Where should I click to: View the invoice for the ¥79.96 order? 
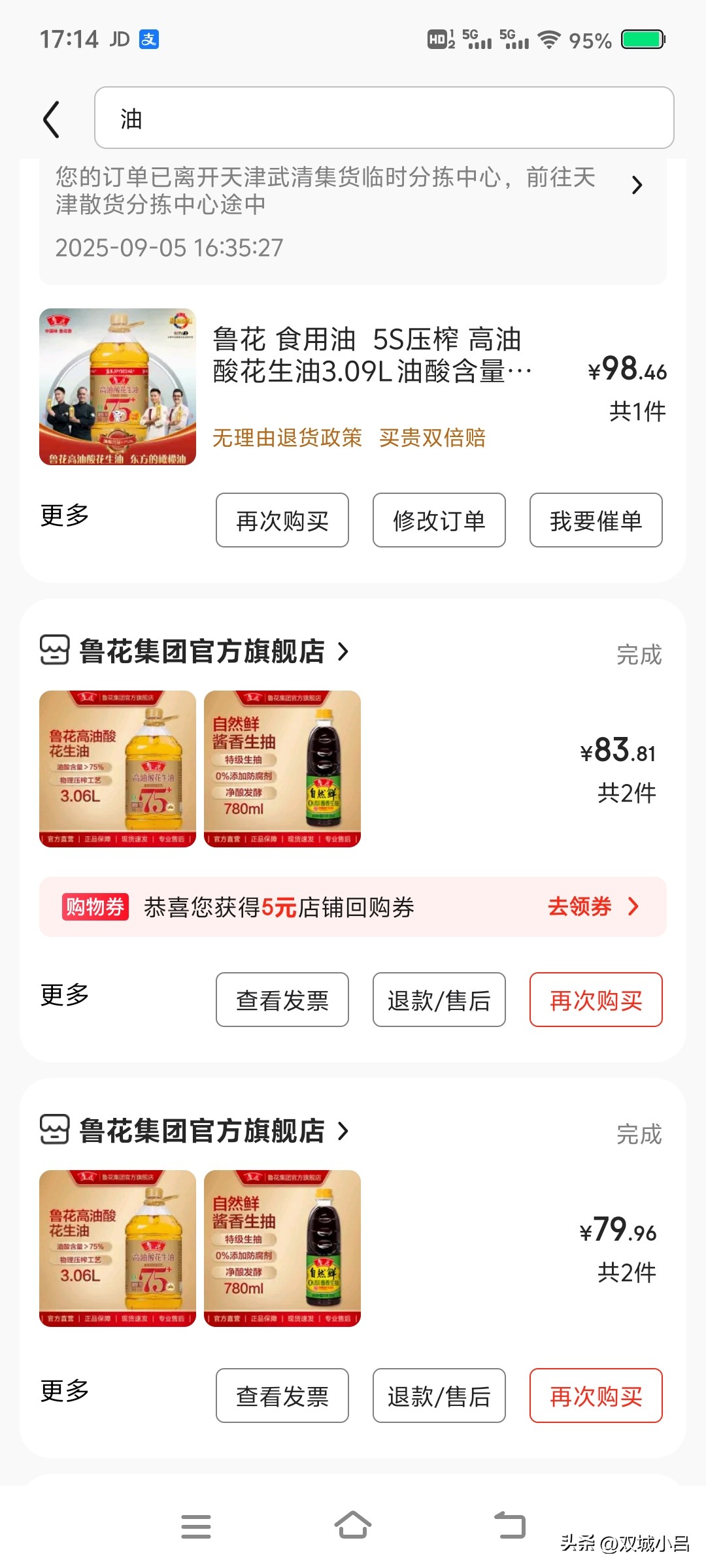pos(282,1396)
